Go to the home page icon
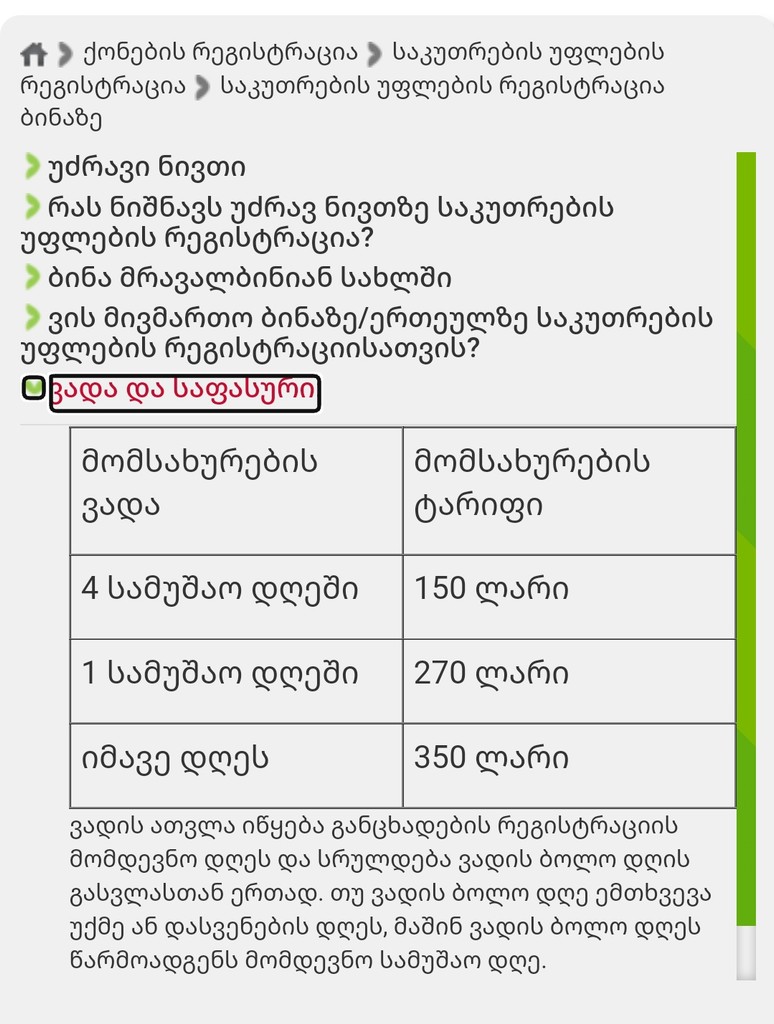 coord(33,54)
